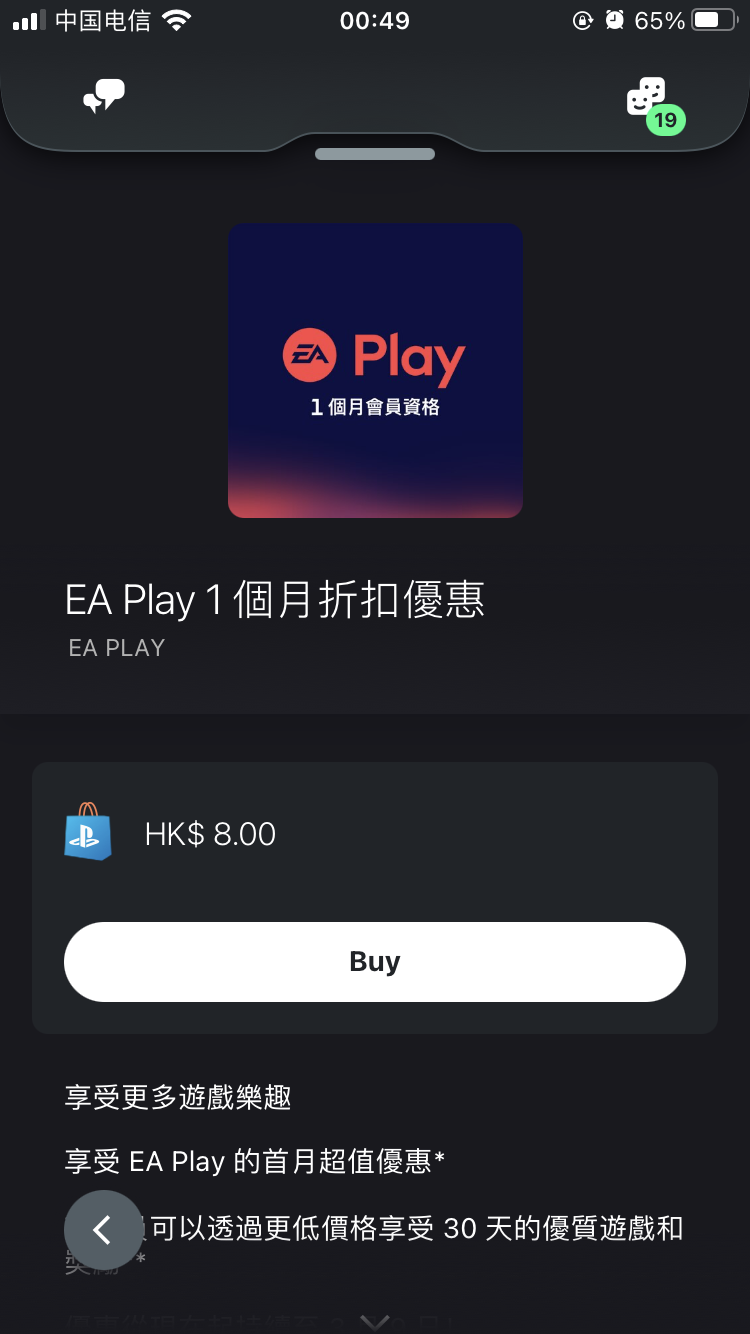The image size is (750, 1334).
Task: Tap the Buy button for EA Play
Action: [x=375, y=962]
